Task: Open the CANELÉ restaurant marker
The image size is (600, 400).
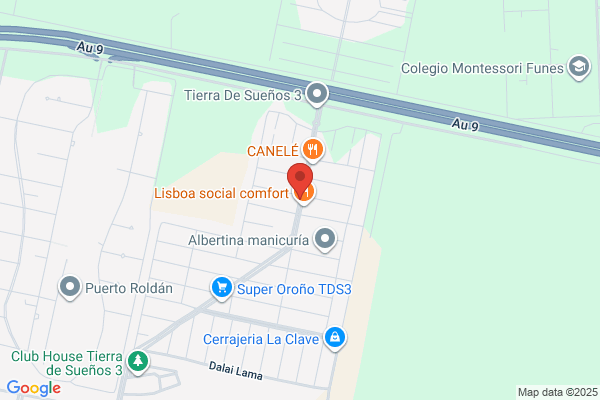Action: (313, 150)
